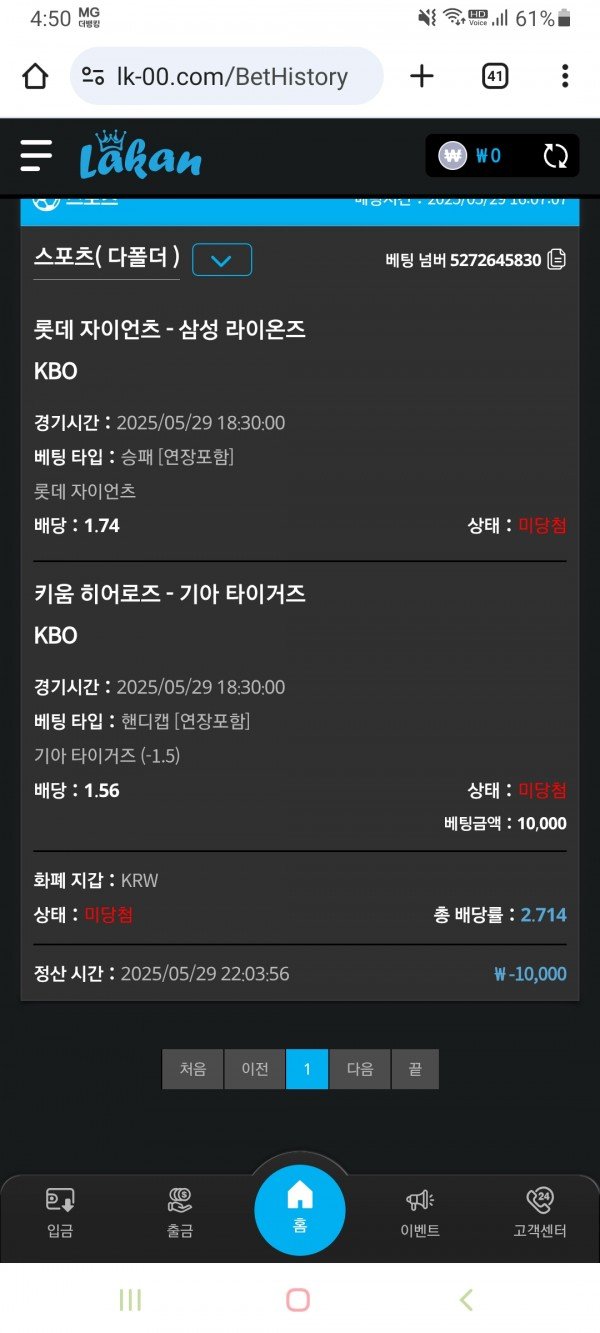Image resolution: width=600 pixels, height=1333 pixels.
Task: Open the 이벤트 events tab
Action: pyautogui.click(x=420, y=1213)
